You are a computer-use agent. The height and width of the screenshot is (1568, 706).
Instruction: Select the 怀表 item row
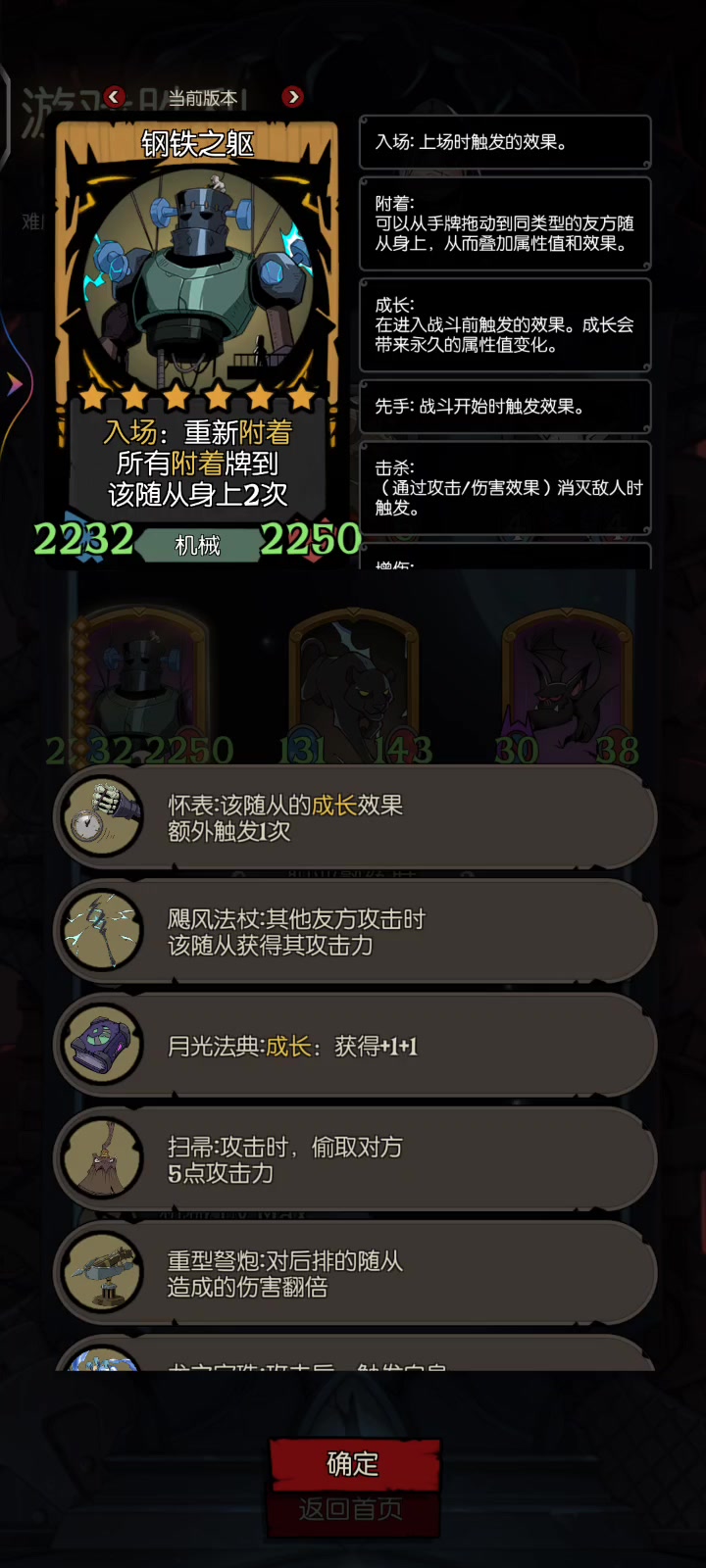(353, 818)
